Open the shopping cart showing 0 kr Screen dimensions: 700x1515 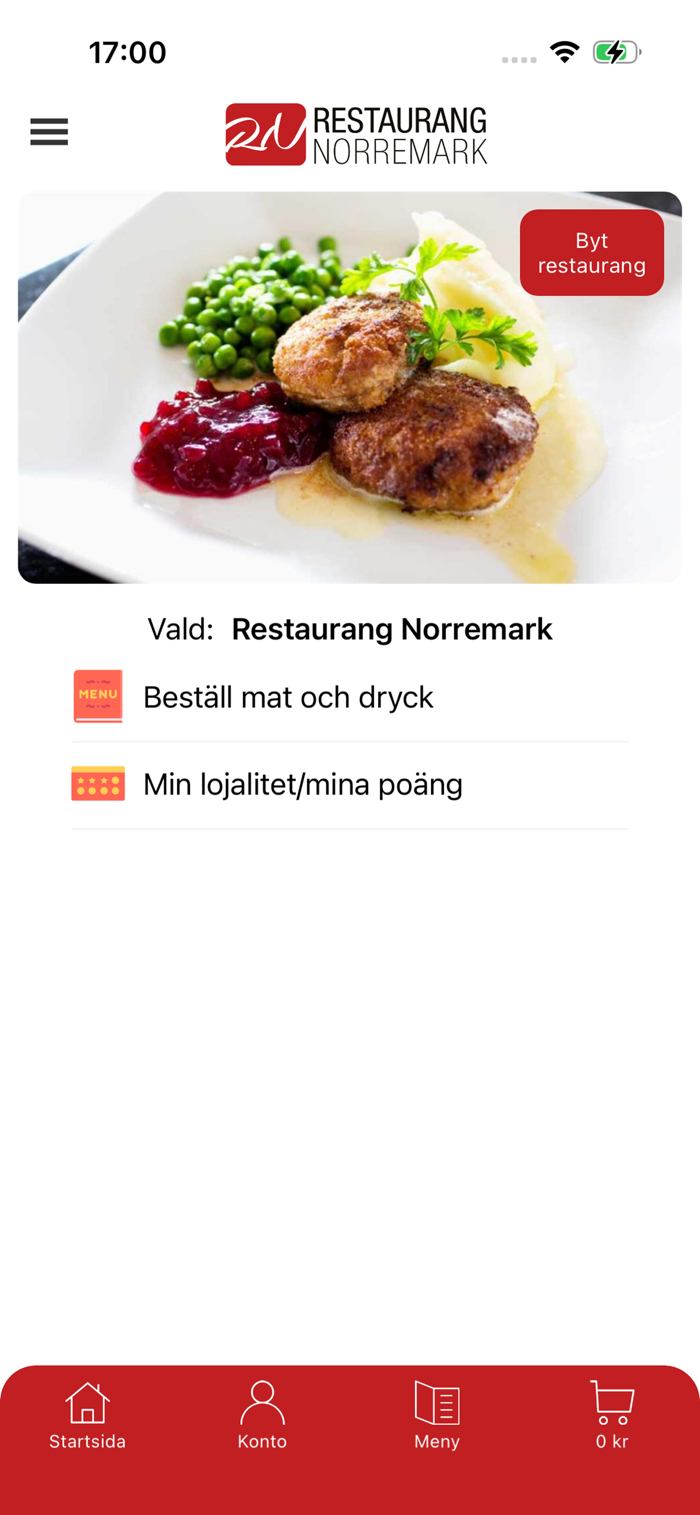click(x=612, y=1416)
